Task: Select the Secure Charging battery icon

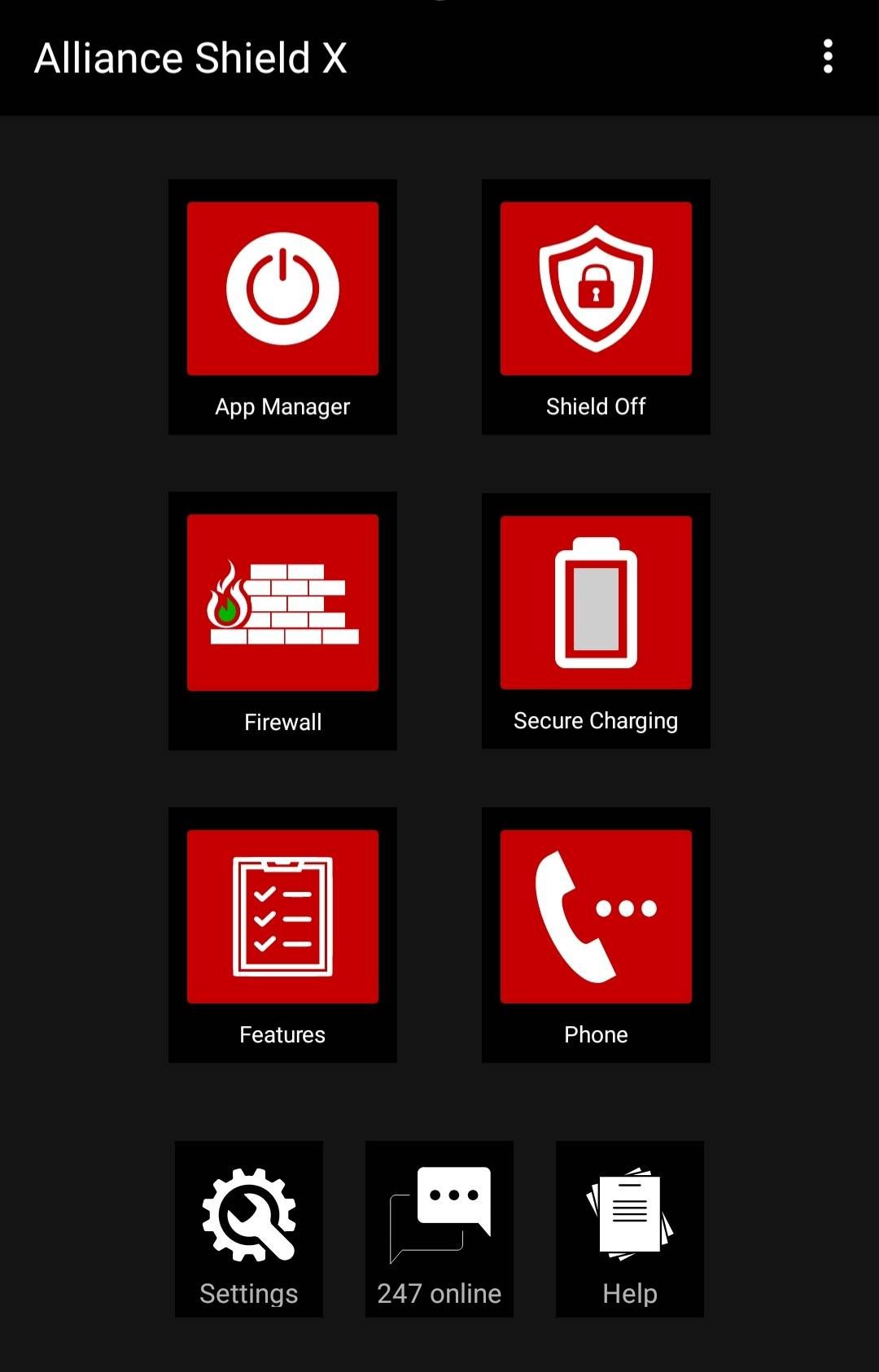Action: click(596, 602)
